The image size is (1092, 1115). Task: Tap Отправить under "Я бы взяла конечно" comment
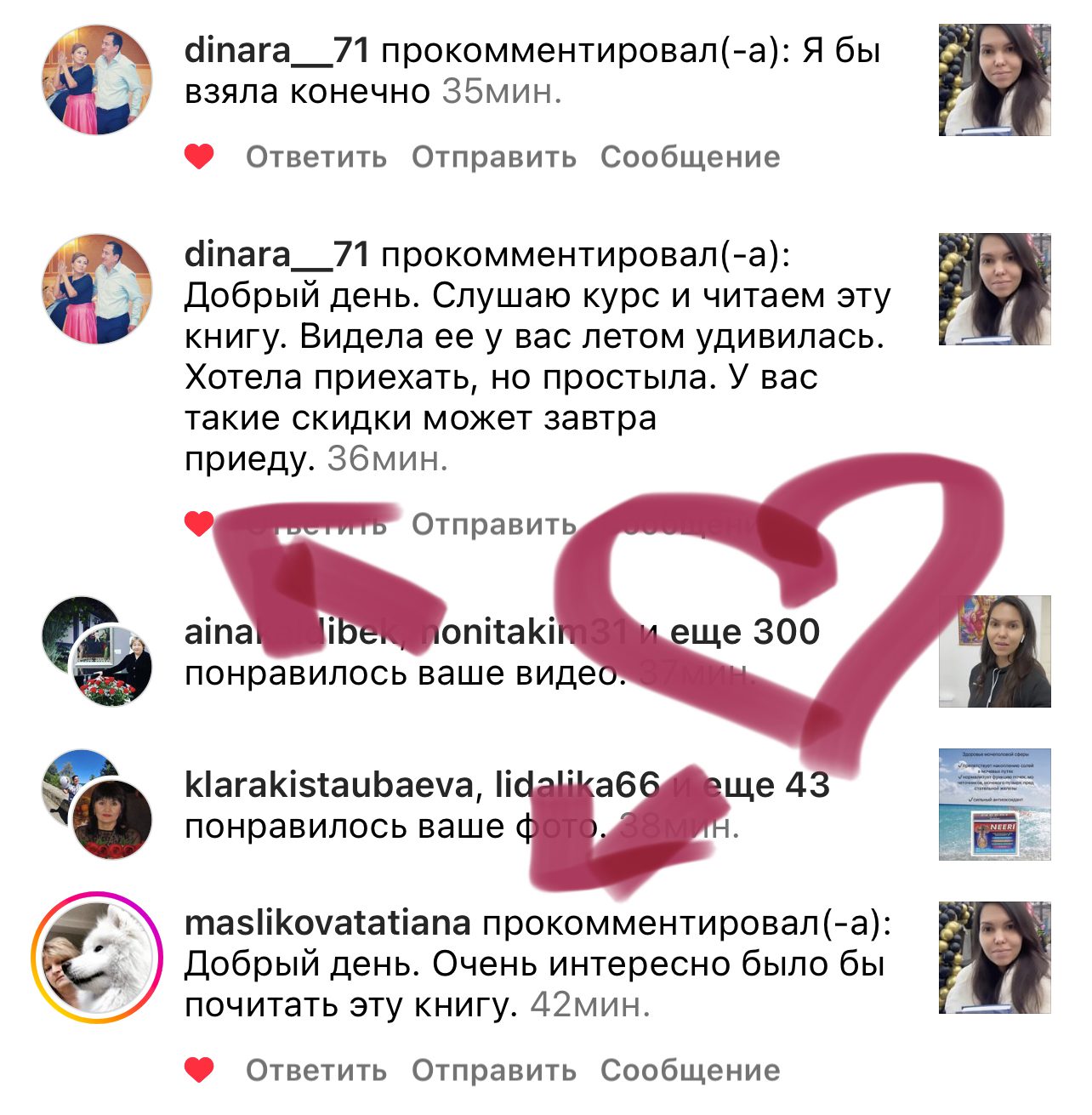[x=493, y=157]
